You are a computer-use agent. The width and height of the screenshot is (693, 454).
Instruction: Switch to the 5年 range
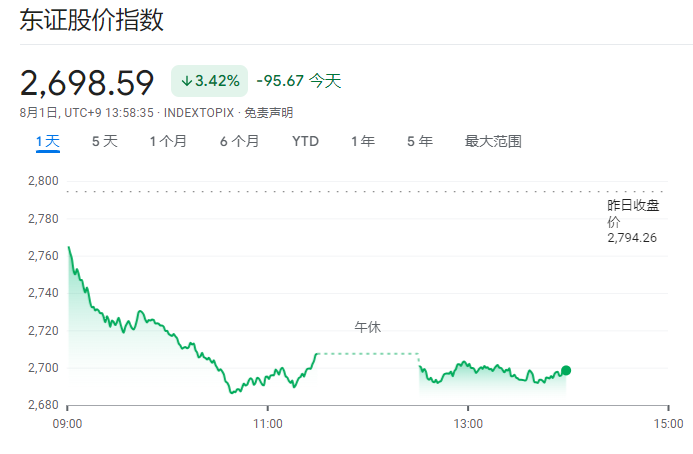pos(420,142)
